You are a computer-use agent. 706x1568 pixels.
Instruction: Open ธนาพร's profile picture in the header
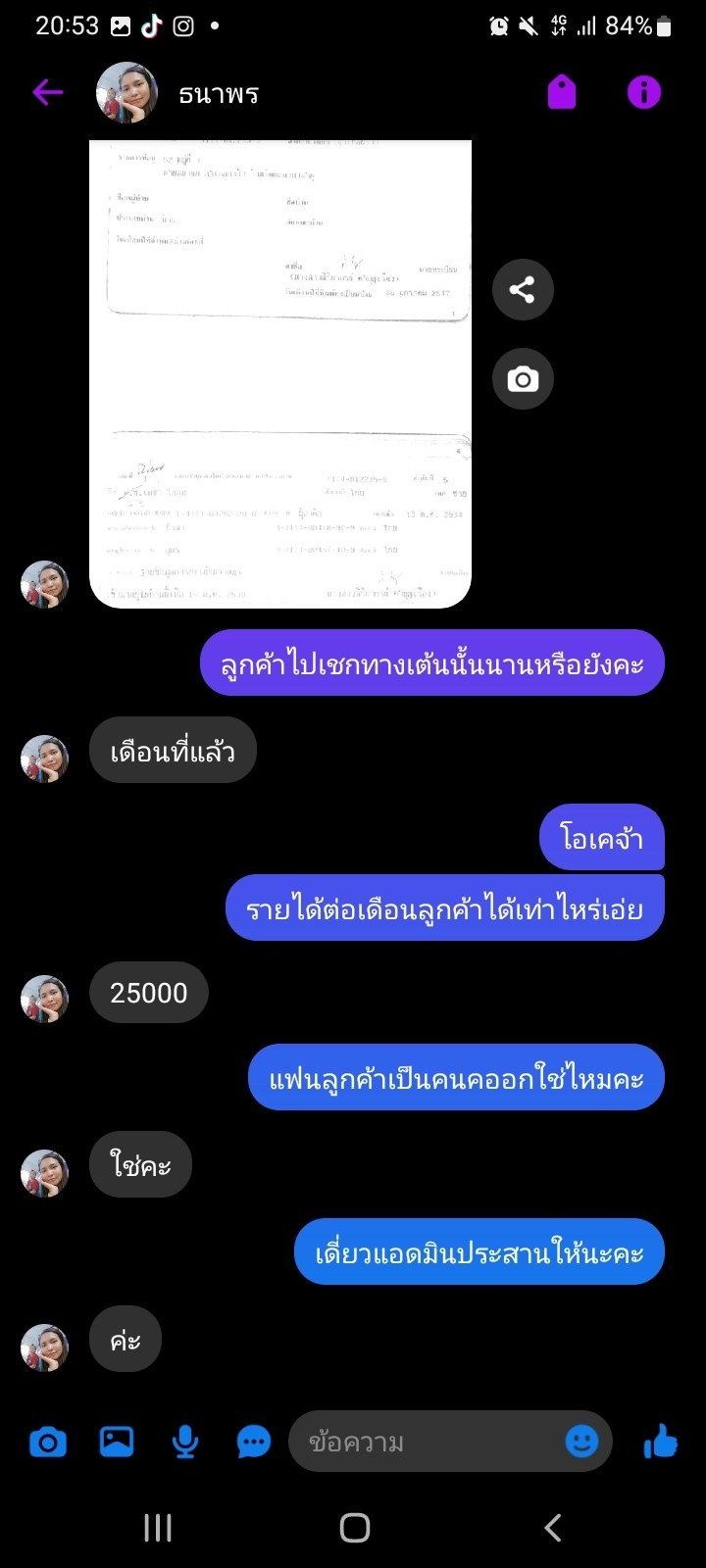(127, 93)
